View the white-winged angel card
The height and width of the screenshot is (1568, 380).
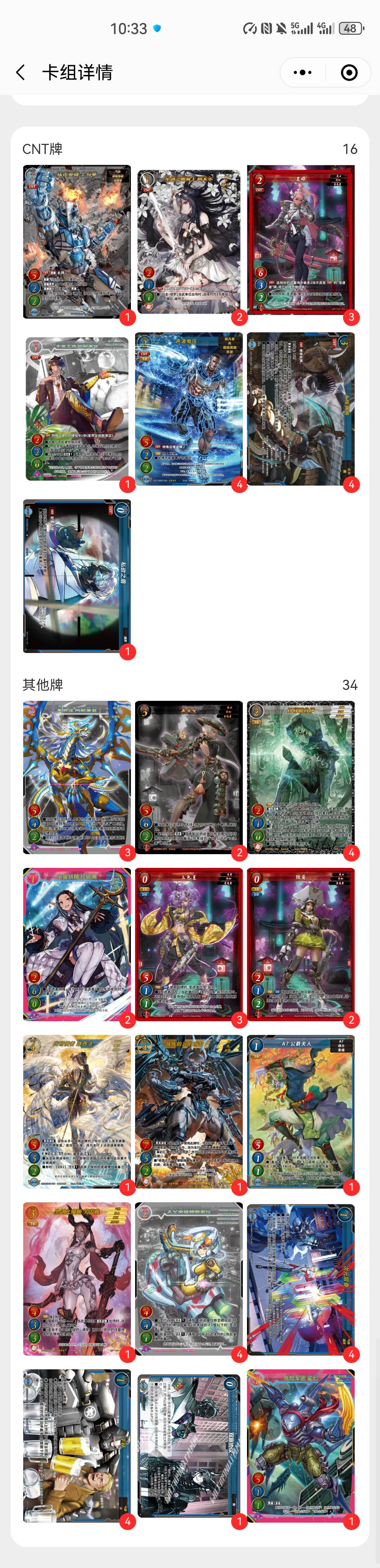tap(77, 1112)
